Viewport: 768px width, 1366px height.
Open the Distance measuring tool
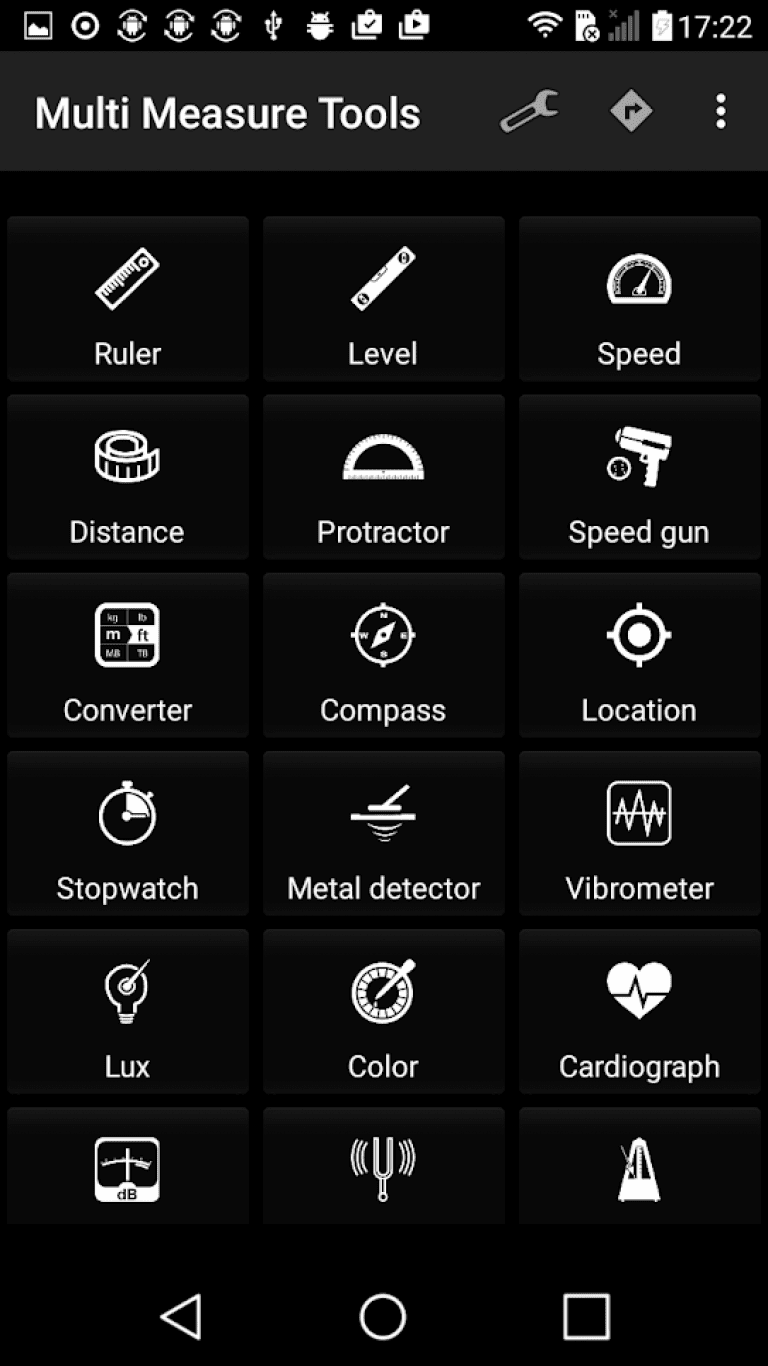[127, 476]
